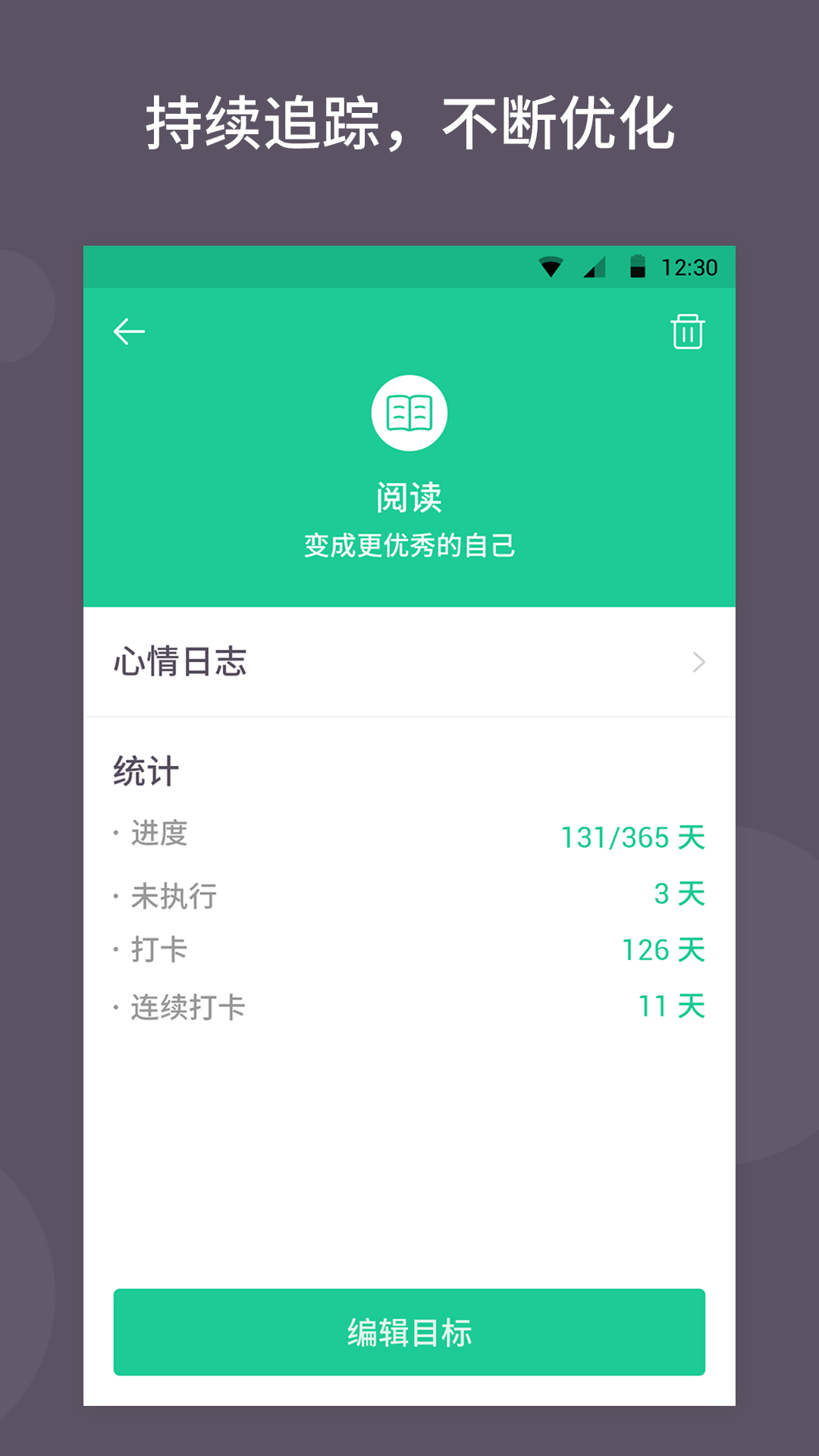Viewport: 819px width, 1456px height.
Task: Click the 连续打卡 streak of 11 天
Action: 670,1007
